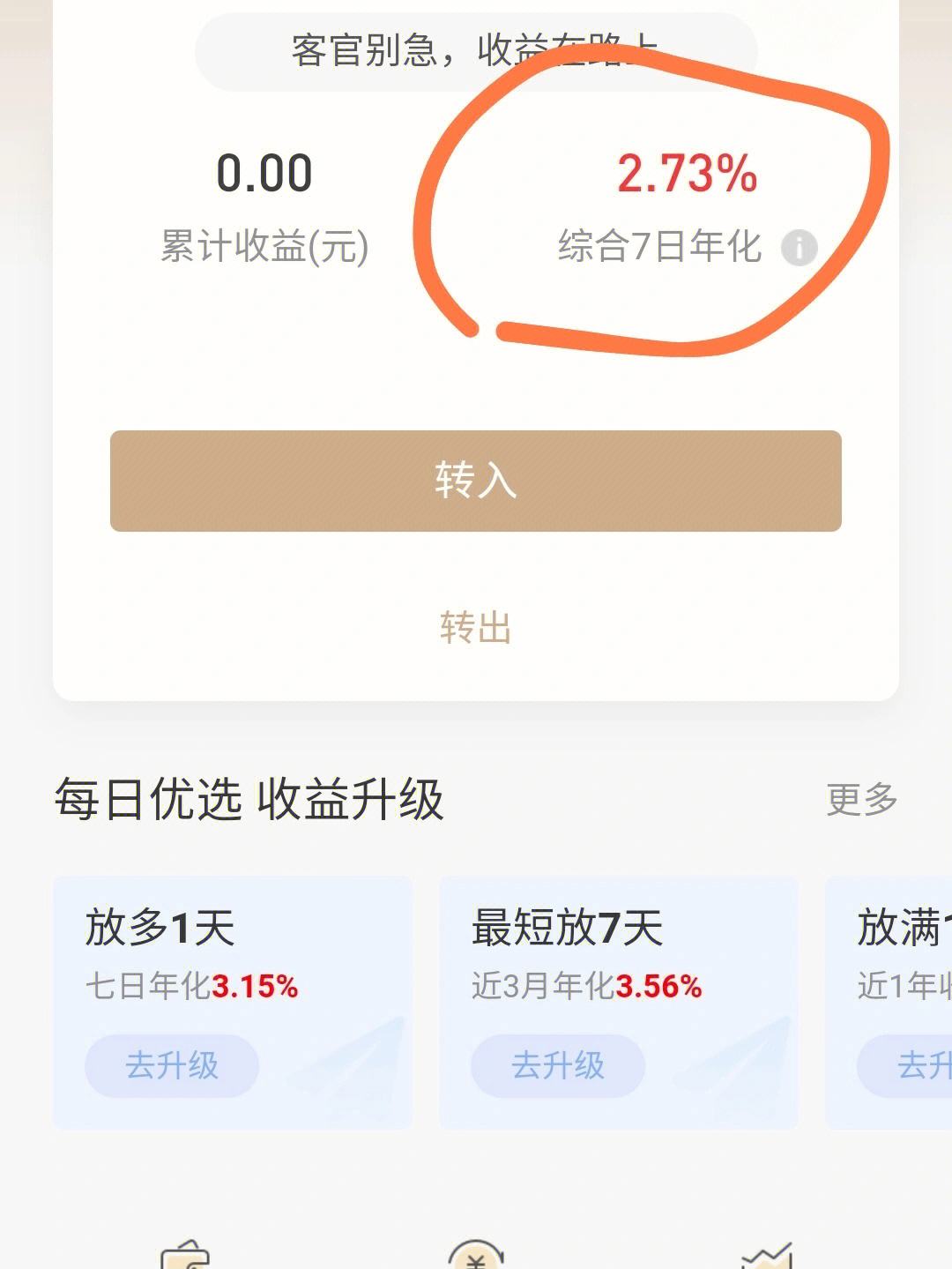The height and width of the screenshot is (1269, 952).
Task: Tap the 转出 withdraw link
Action: click(x=476, y=628)
